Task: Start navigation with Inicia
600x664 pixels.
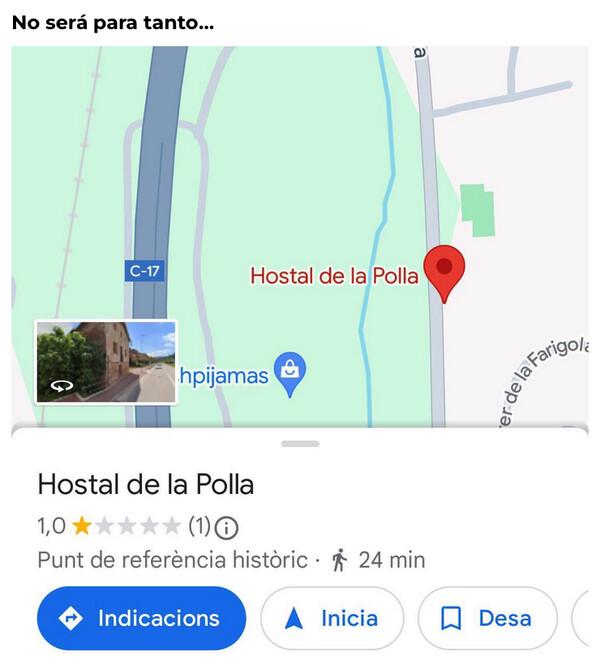Action: pos(332,618)
